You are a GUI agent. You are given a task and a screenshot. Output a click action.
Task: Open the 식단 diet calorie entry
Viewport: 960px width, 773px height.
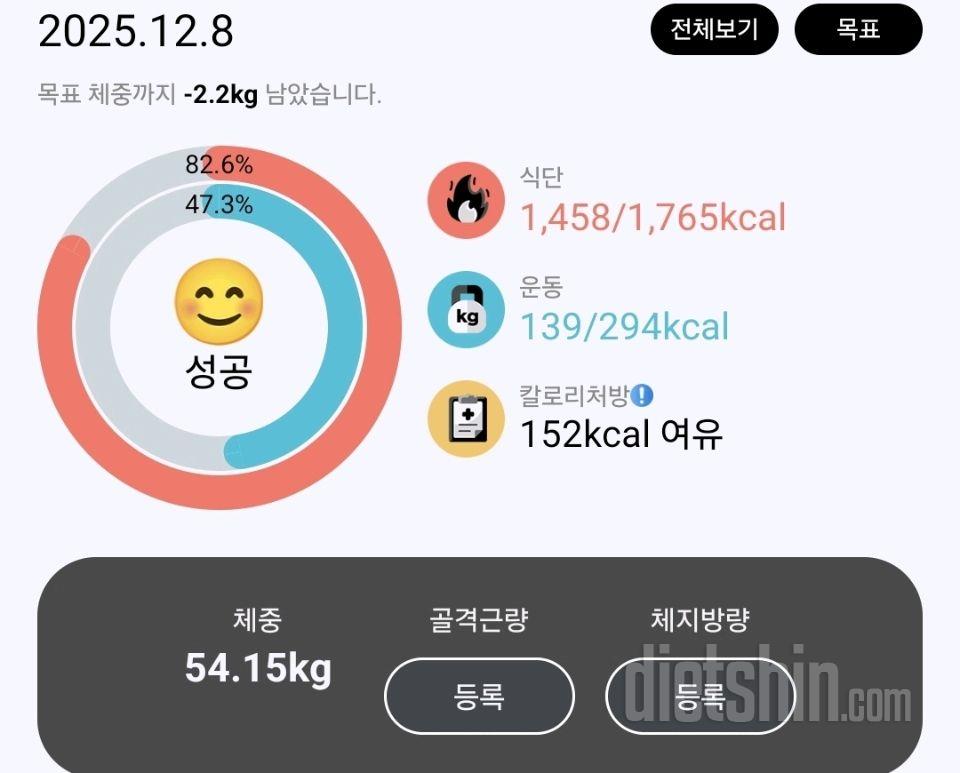652,217
